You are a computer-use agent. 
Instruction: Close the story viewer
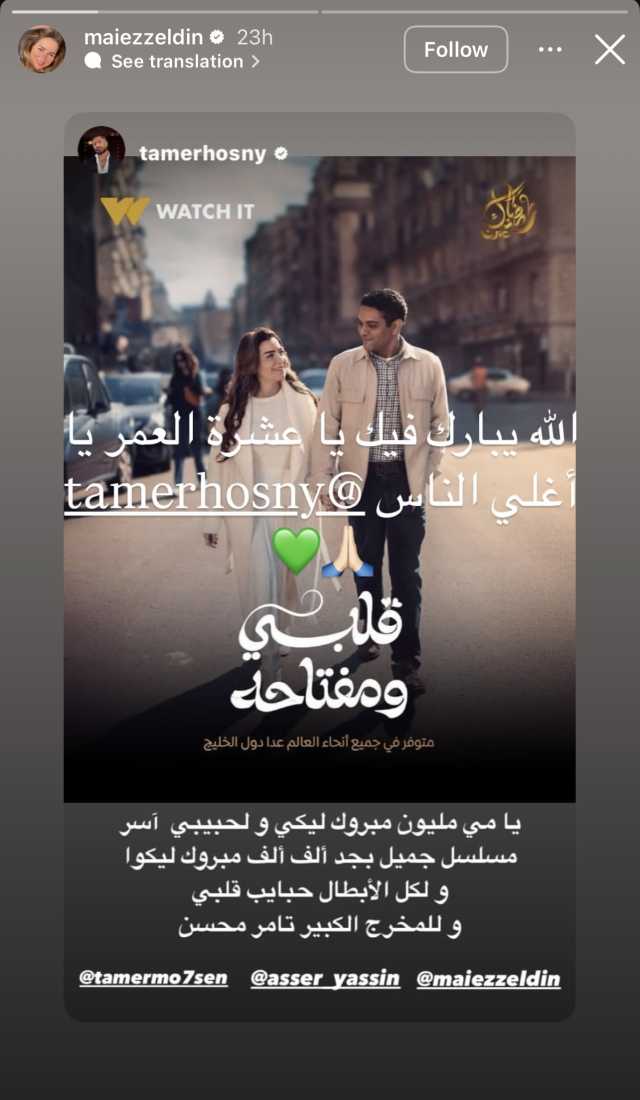(x=609, y=49)
